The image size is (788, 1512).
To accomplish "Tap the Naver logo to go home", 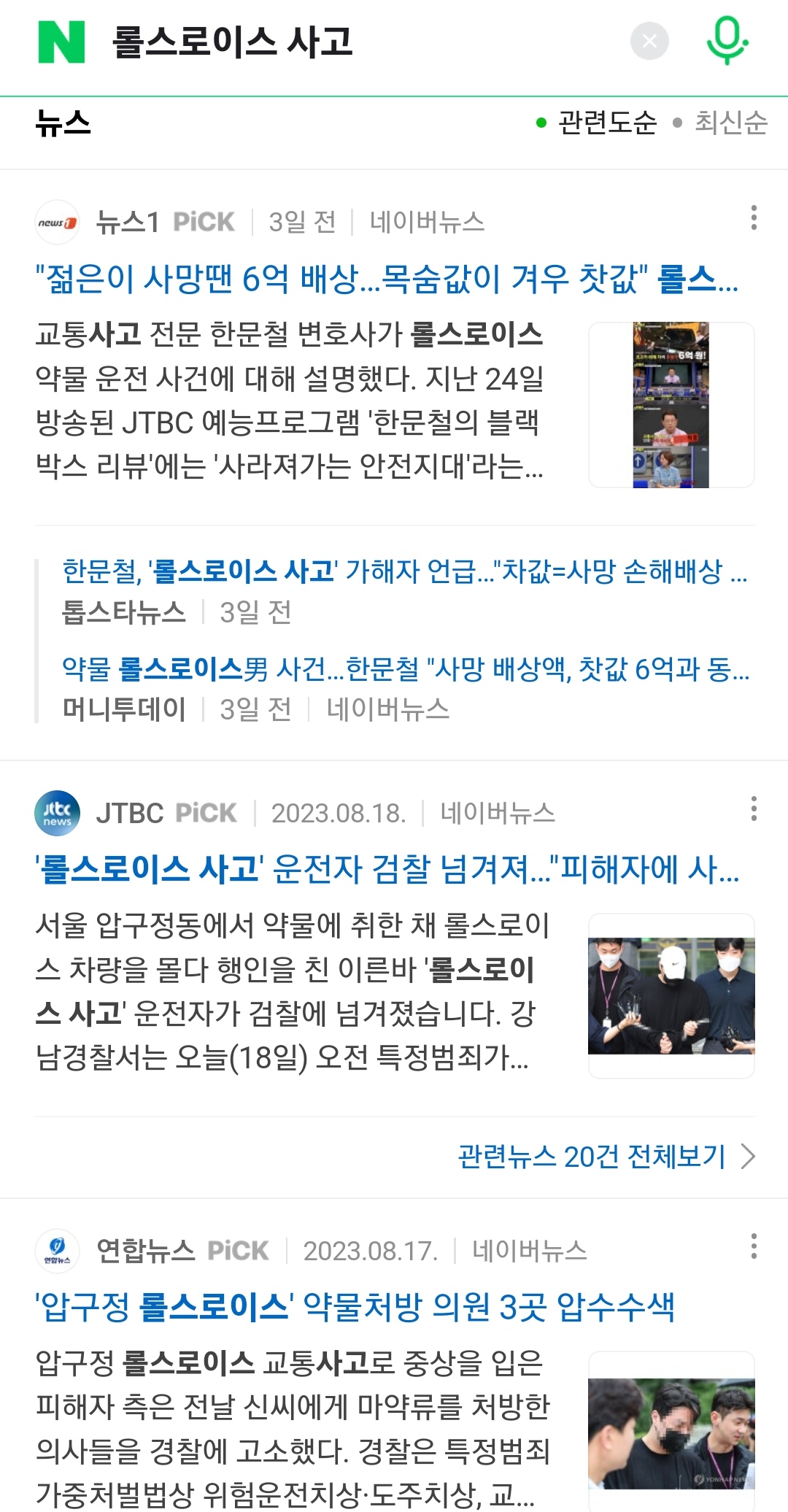I will [x=62, y=42].
